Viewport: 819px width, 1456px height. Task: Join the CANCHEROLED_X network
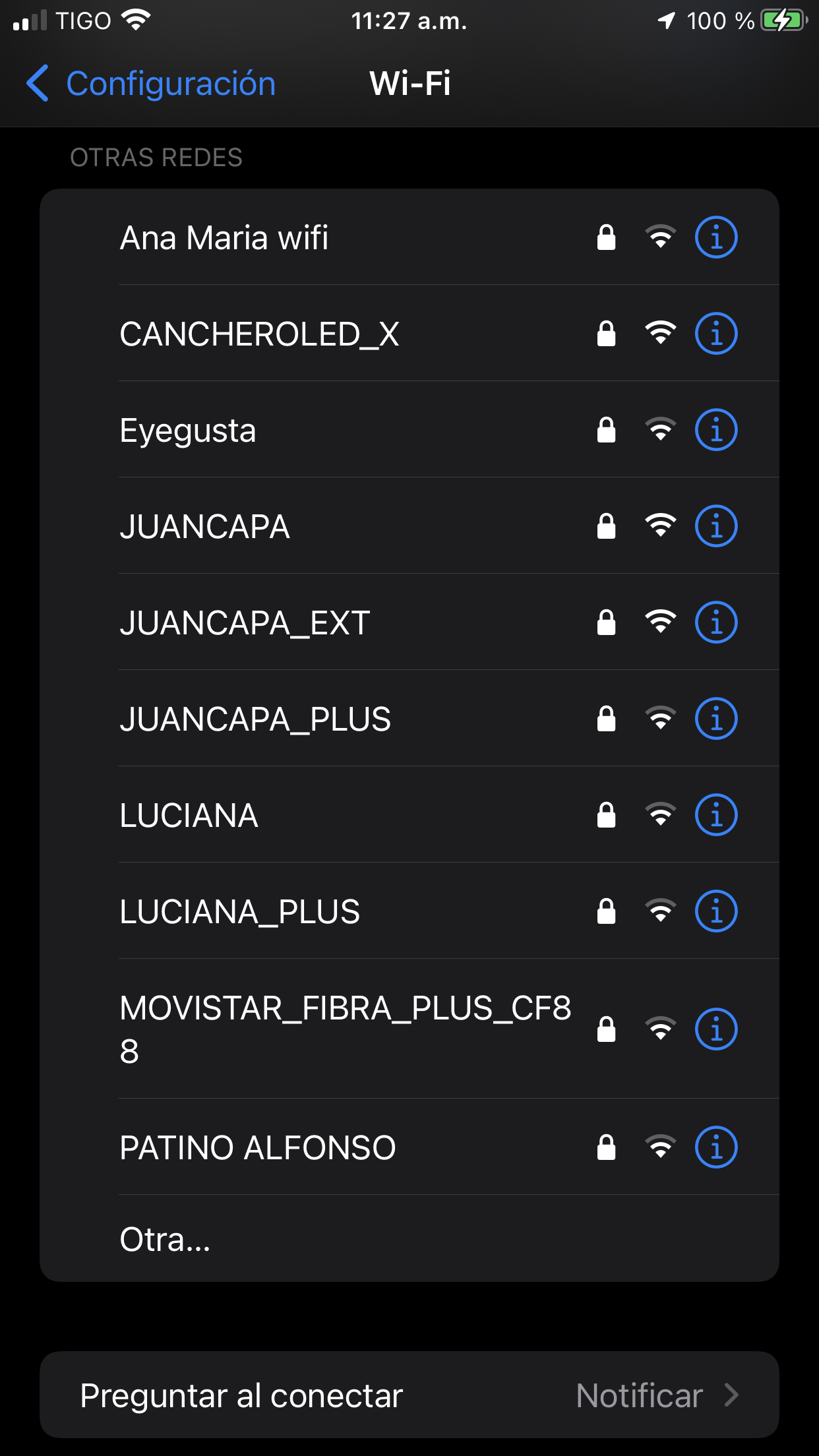coord(259,334)
